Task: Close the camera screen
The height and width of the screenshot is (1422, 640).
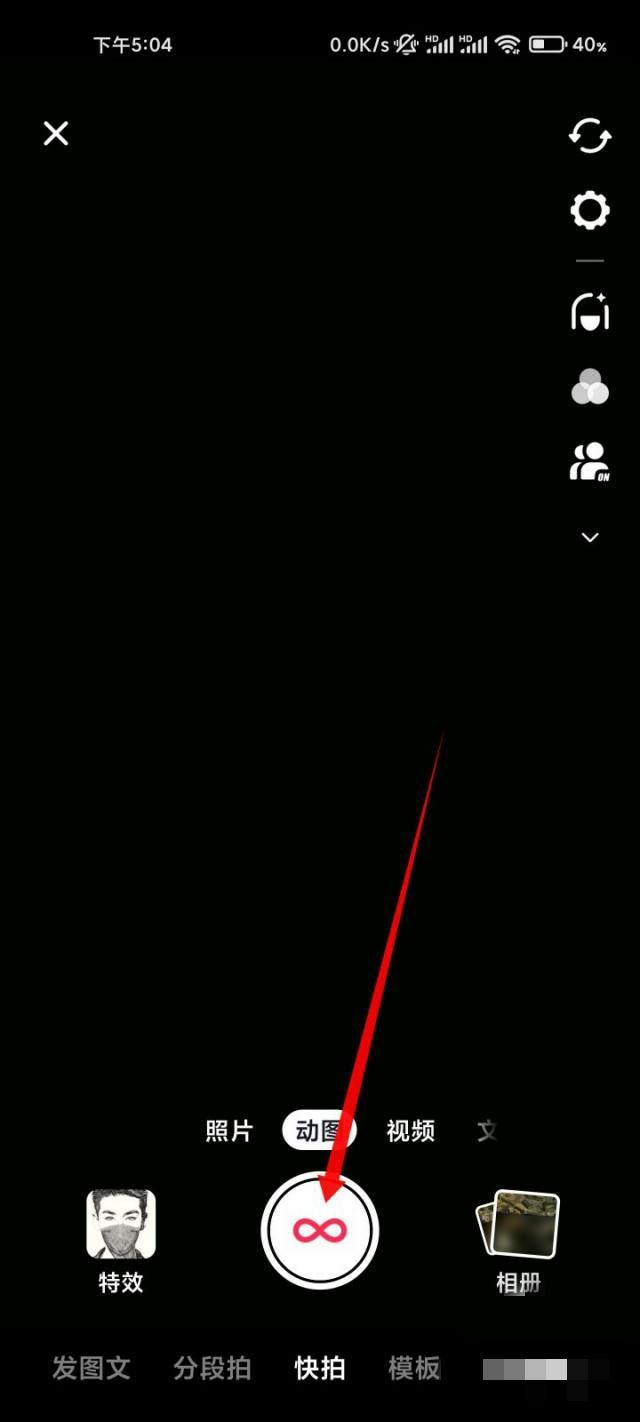Action: click(56, 133)
